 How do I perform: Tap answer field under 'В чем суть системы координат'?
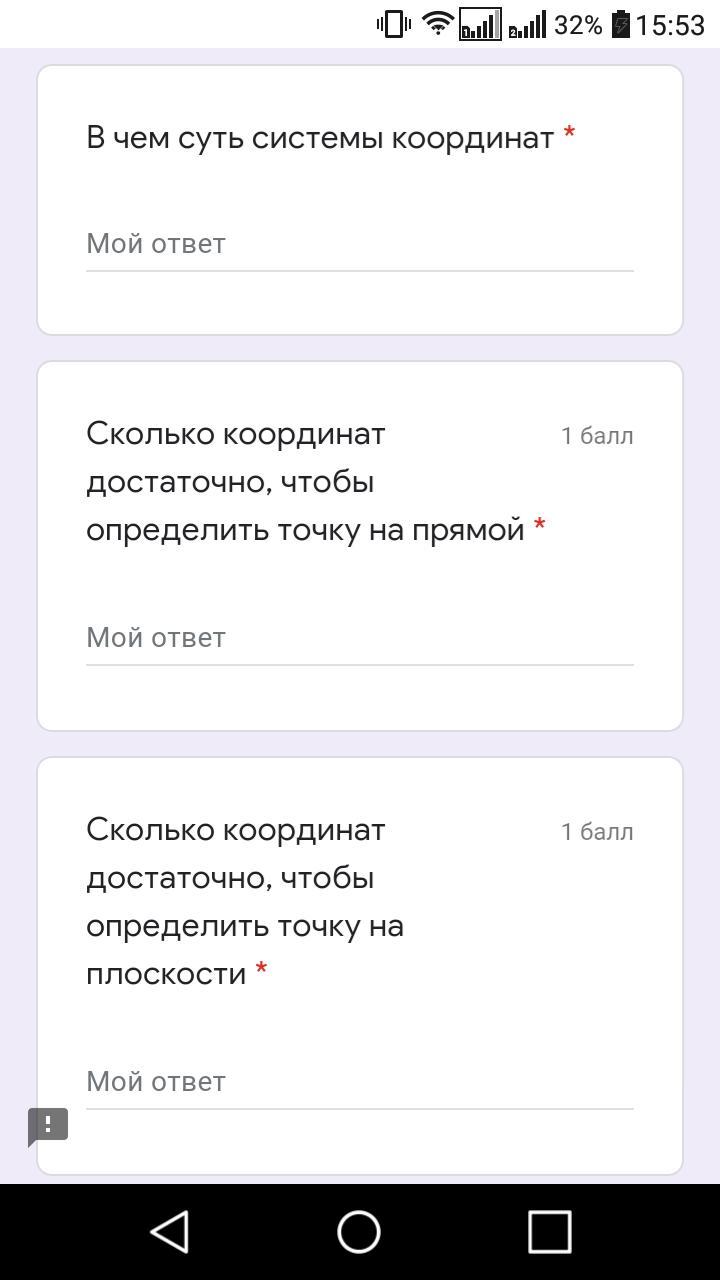(360, 245)
